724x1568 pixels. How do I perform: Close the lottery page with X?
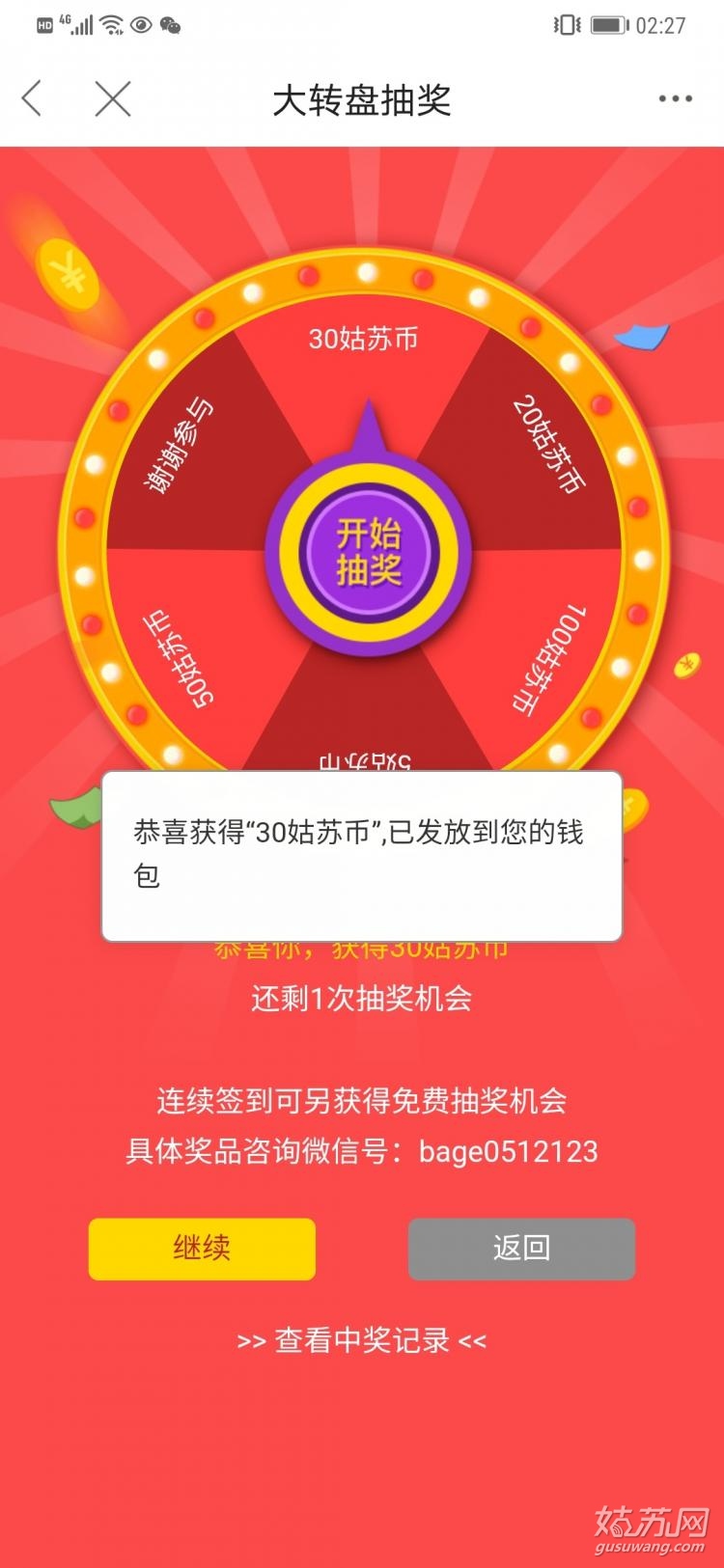113,98
